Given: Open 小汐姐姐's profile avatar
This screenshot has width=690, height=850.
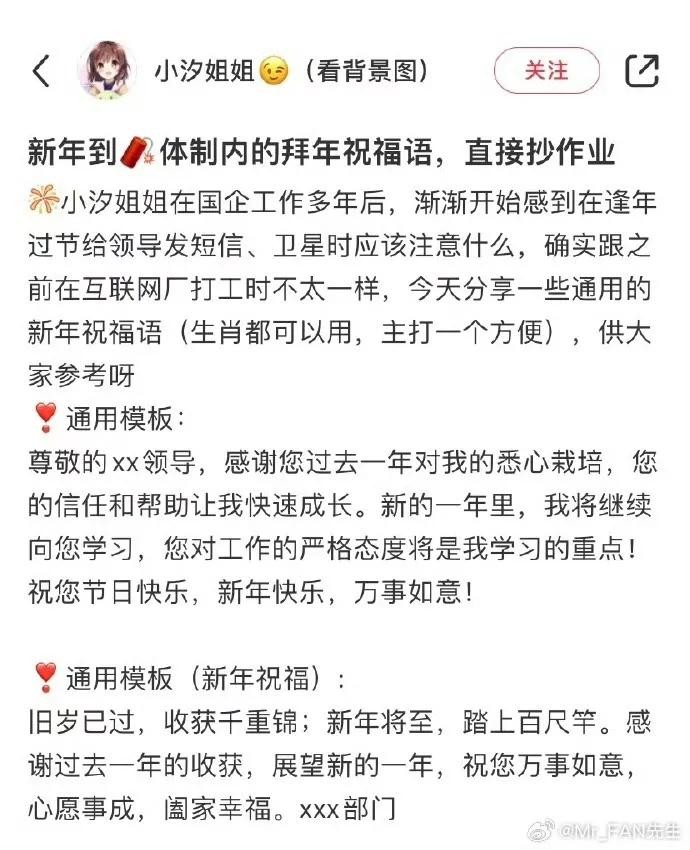Looking at the screenshot, I should click(x=108, y=71).
